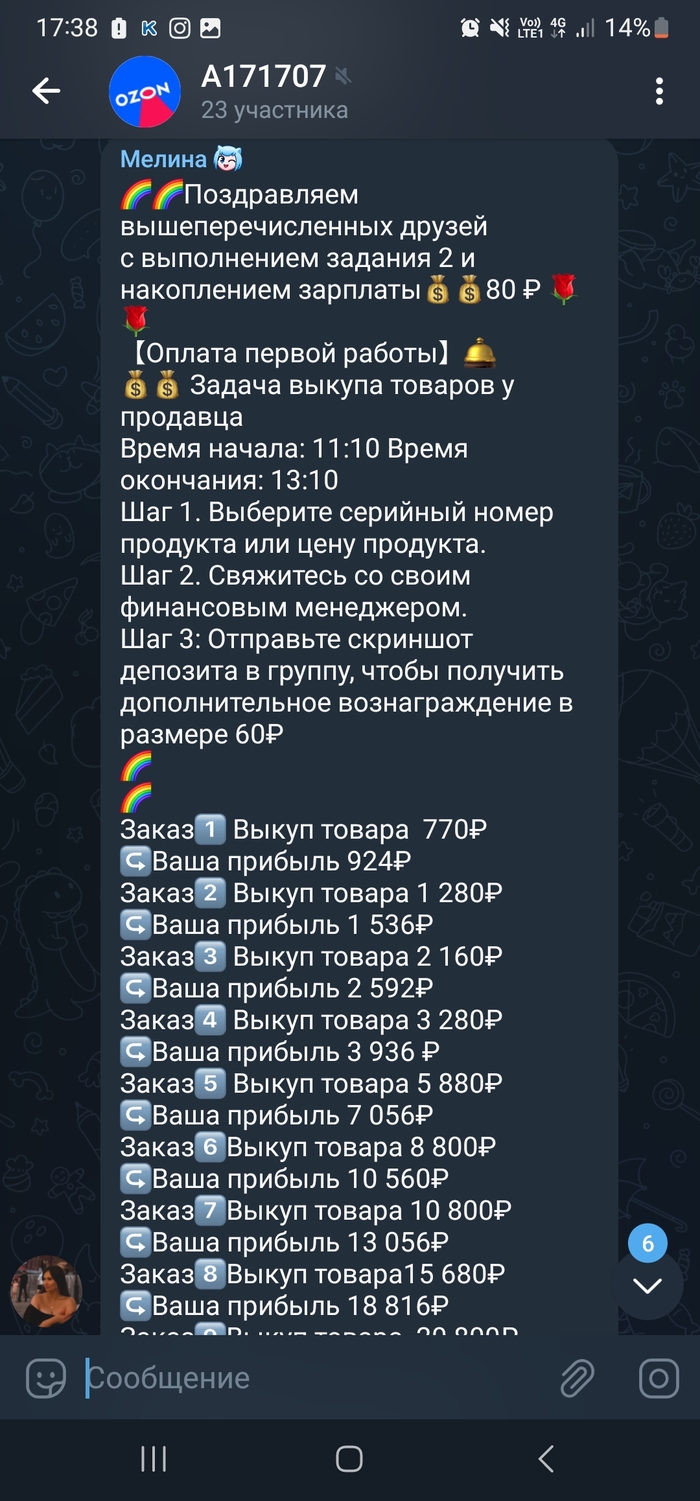Open the A171707 group info header
This screenshot has width=700, height=1501.
[x=275, y=92]
